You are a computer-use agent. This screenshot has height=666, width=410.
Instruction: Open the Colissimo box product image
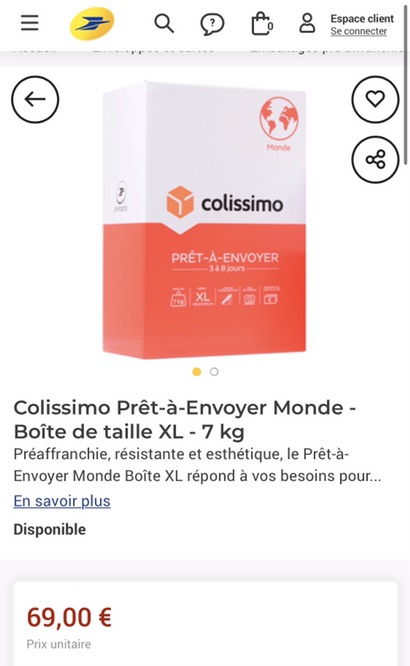click(x=204, y=220)
